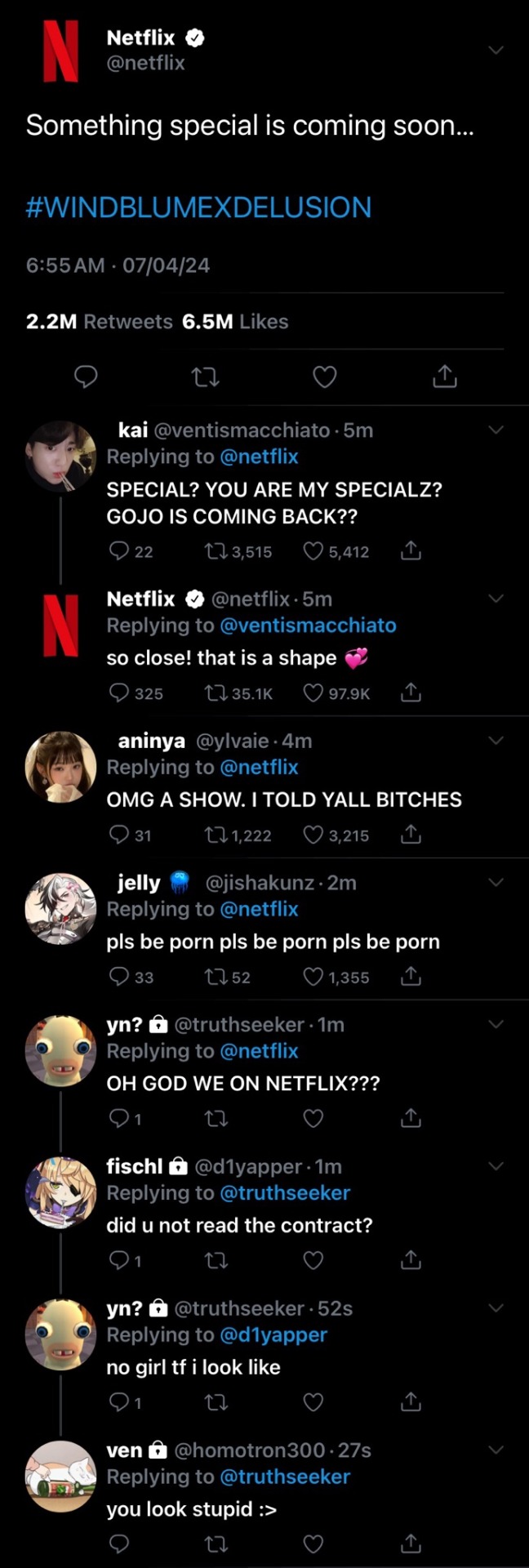Retweet aninya's "OMG A SHOW" reply

pos(216,835)
